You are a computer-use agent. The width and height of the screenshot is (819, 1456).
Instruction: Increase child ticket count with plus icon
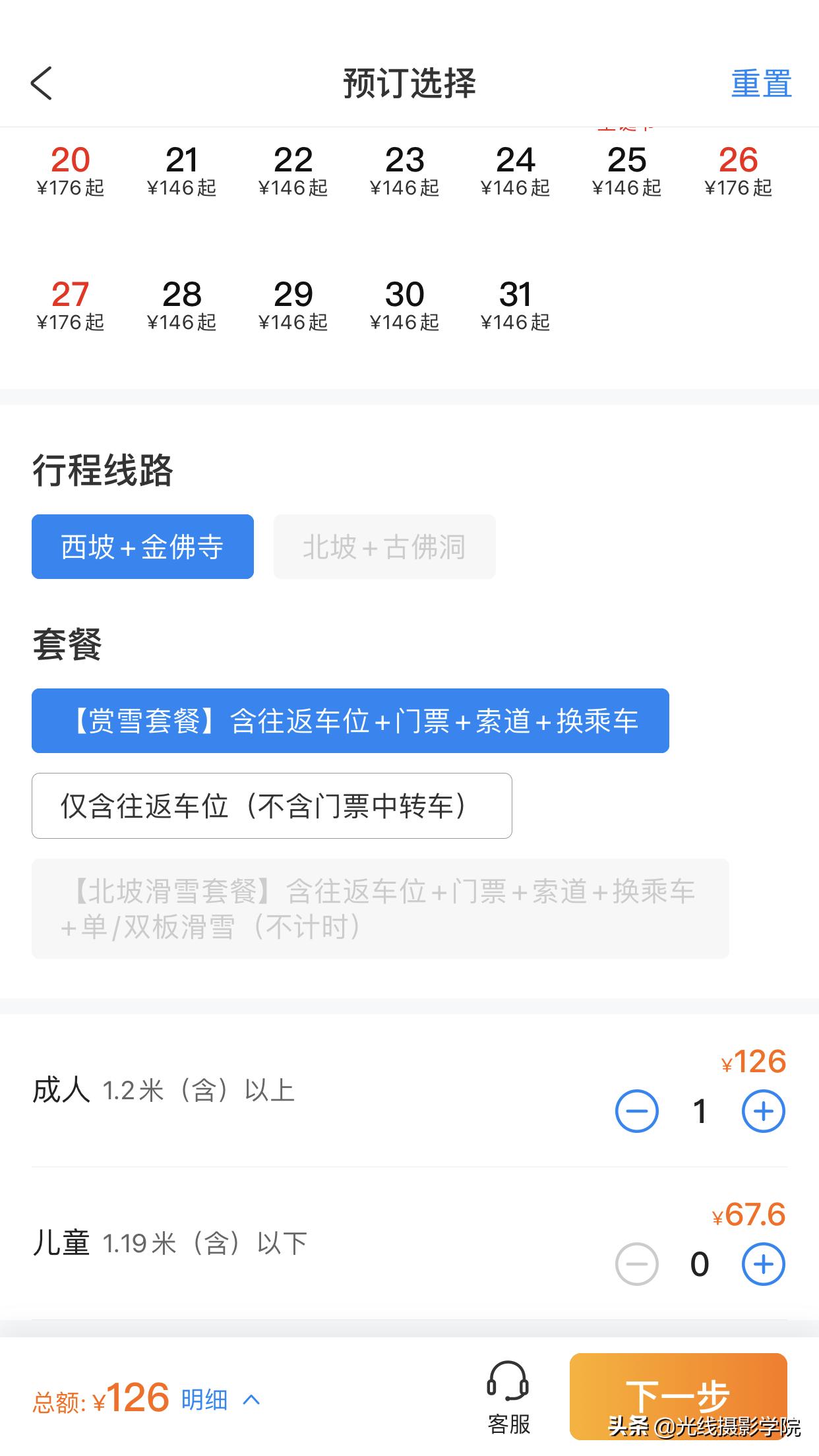point(762,1263)
